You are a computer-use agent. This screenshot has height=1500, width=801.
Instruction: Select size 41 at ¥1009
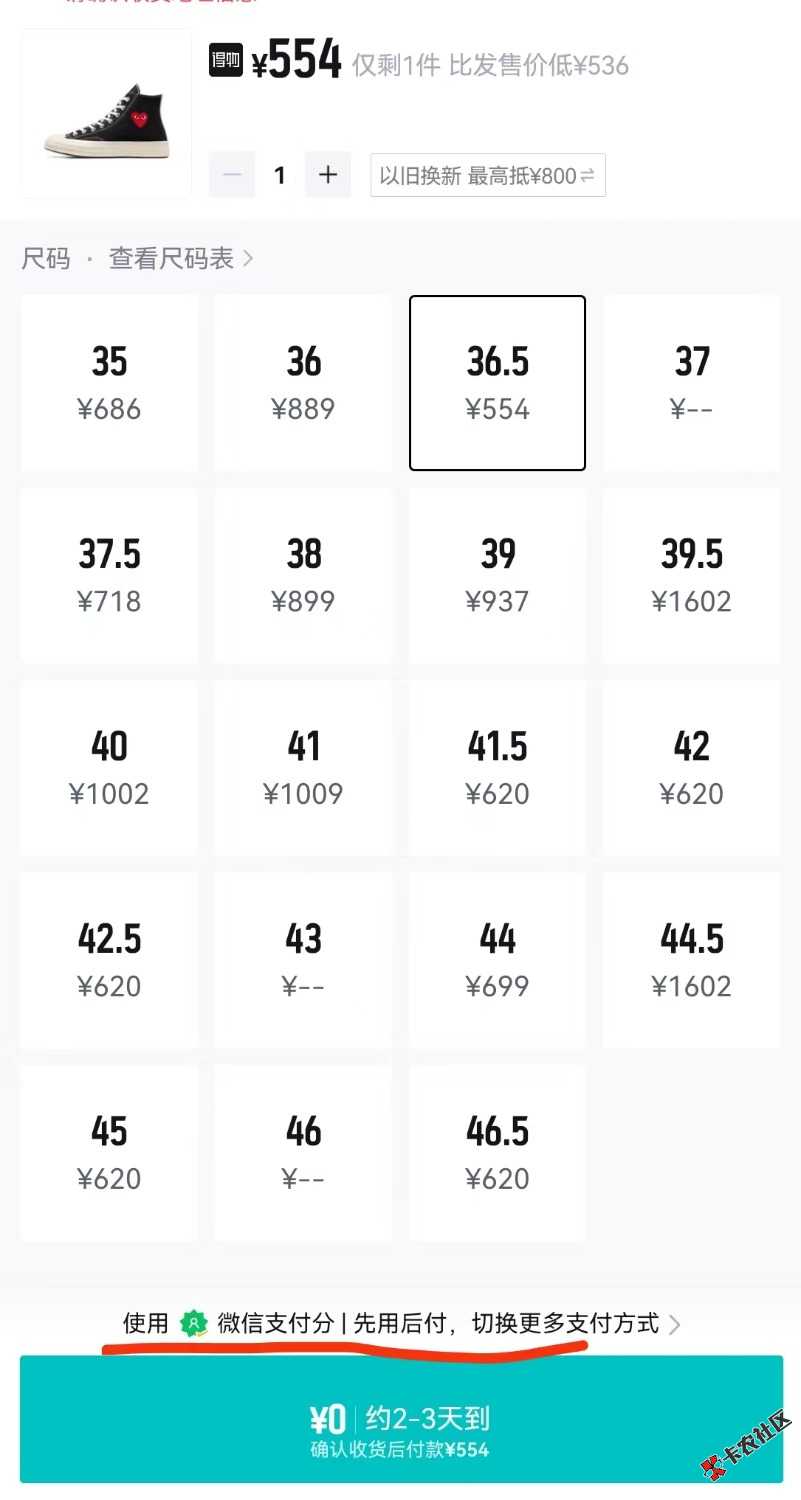point(303,768)
